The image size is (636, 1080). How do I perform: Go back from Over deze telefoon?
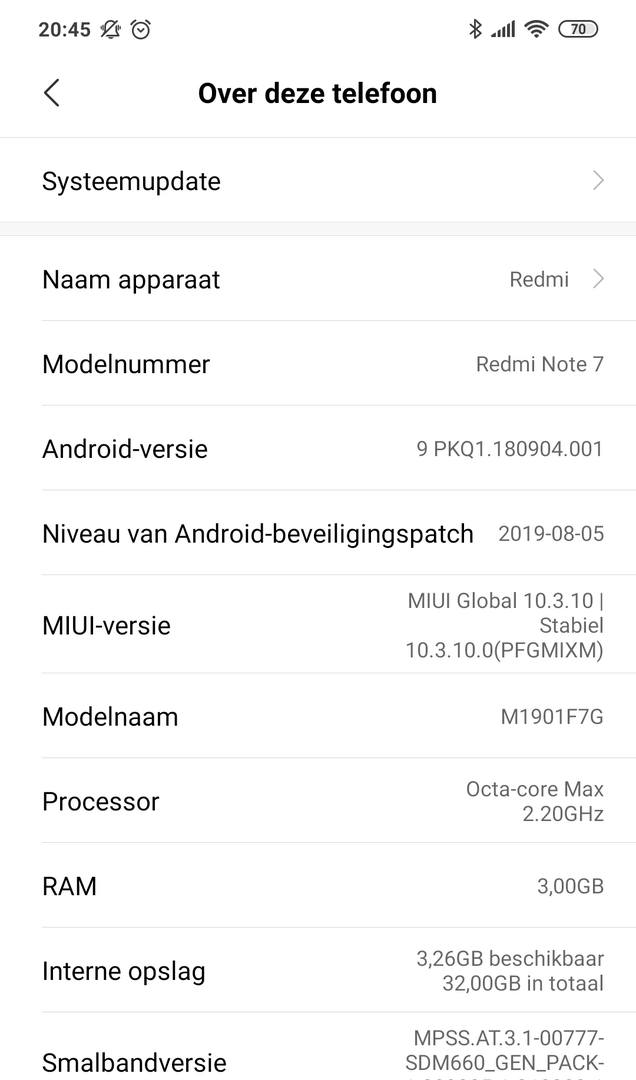52,93
